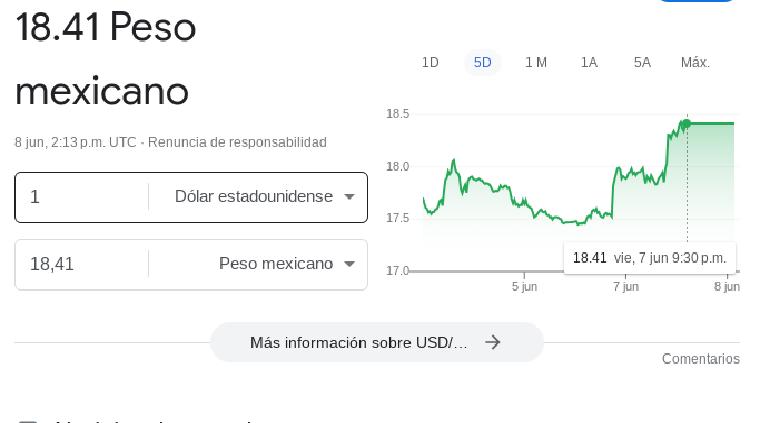Viewport: 770px width, 423px height.
Task: Show the Máx. chart range
Action: tap(695, 62)
